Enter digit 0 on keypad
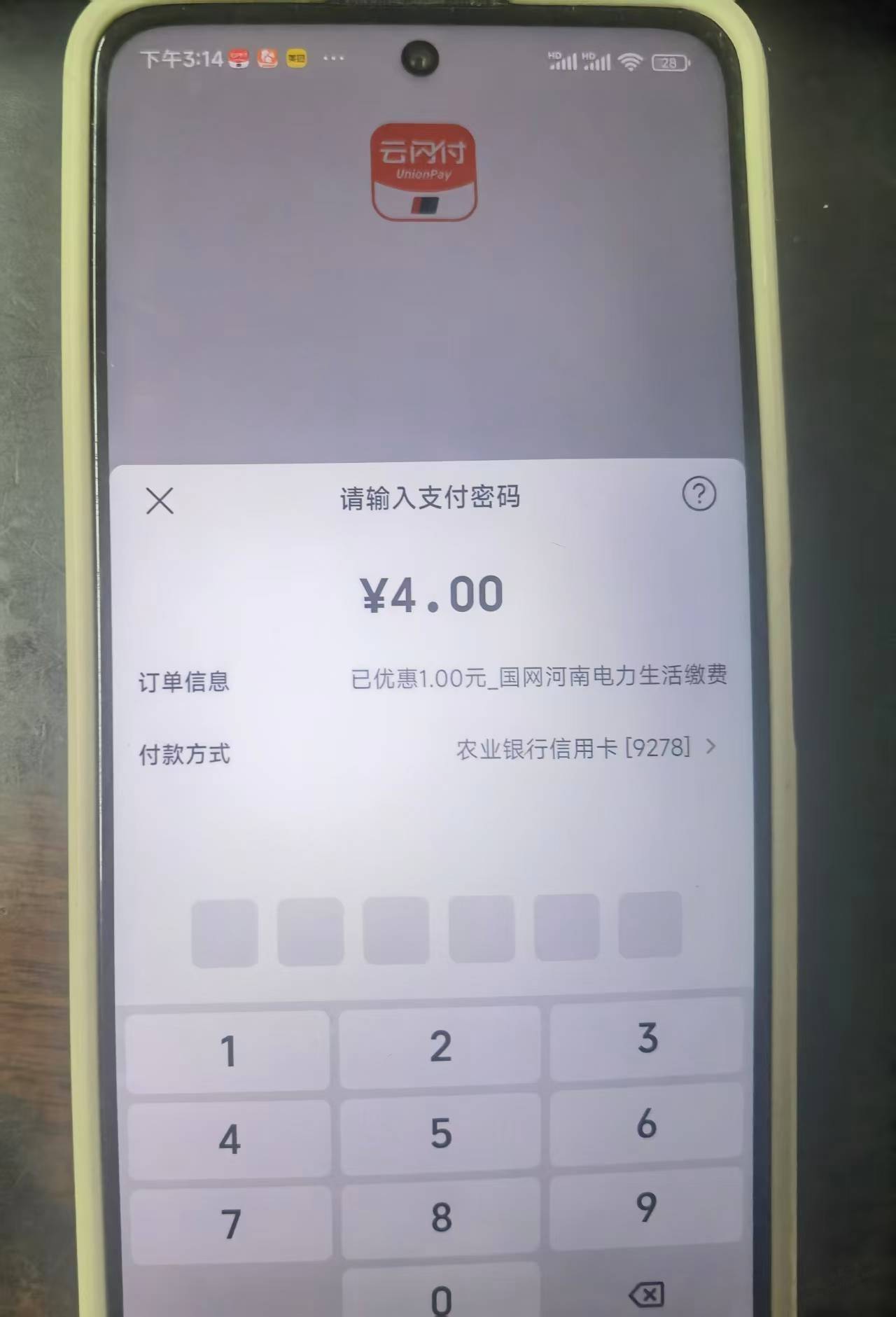This screenshot has height=1317, width=896. [441, 1296]
